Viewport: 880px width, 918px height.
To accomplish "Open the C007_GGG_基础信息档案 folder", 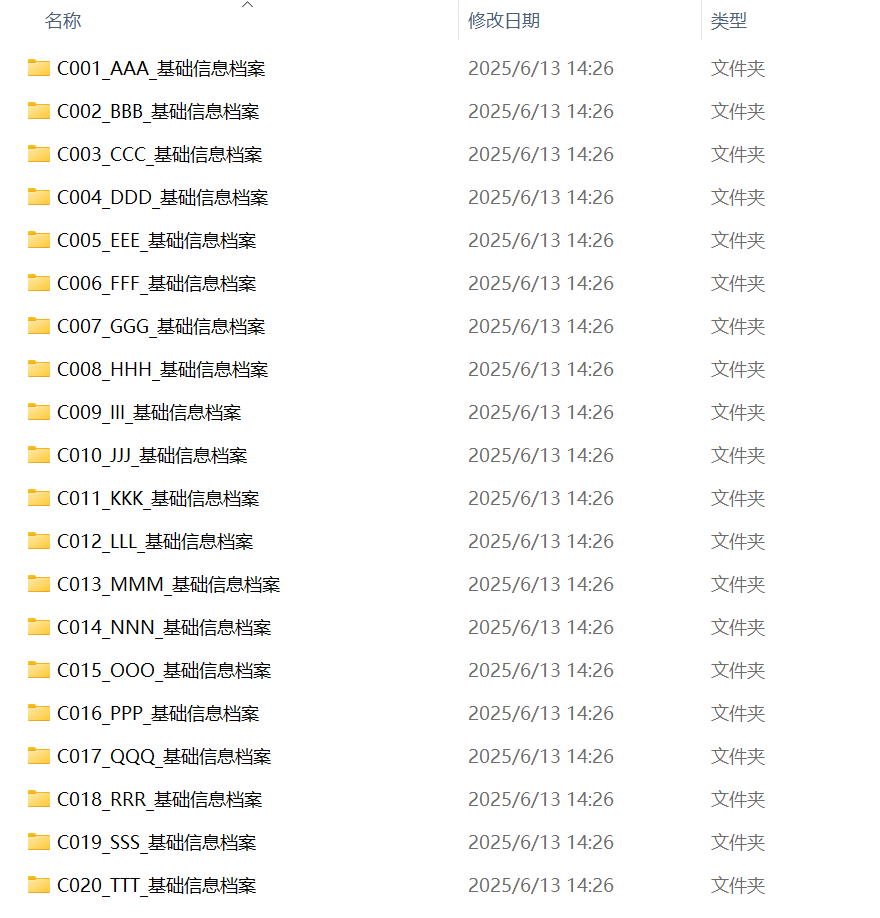I will click(x=160, y=327).
